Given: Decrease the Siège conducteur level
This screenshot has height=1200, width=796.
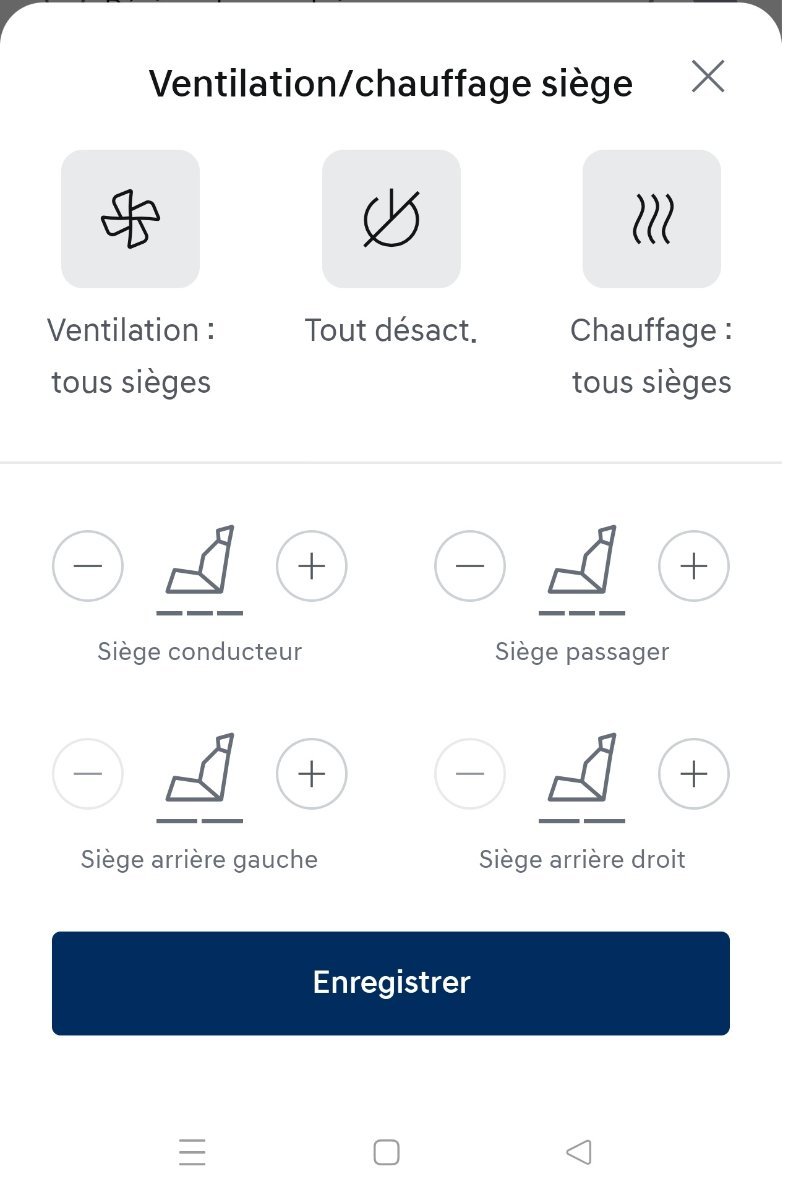Looking at the screenshot, I should (88, 567).
